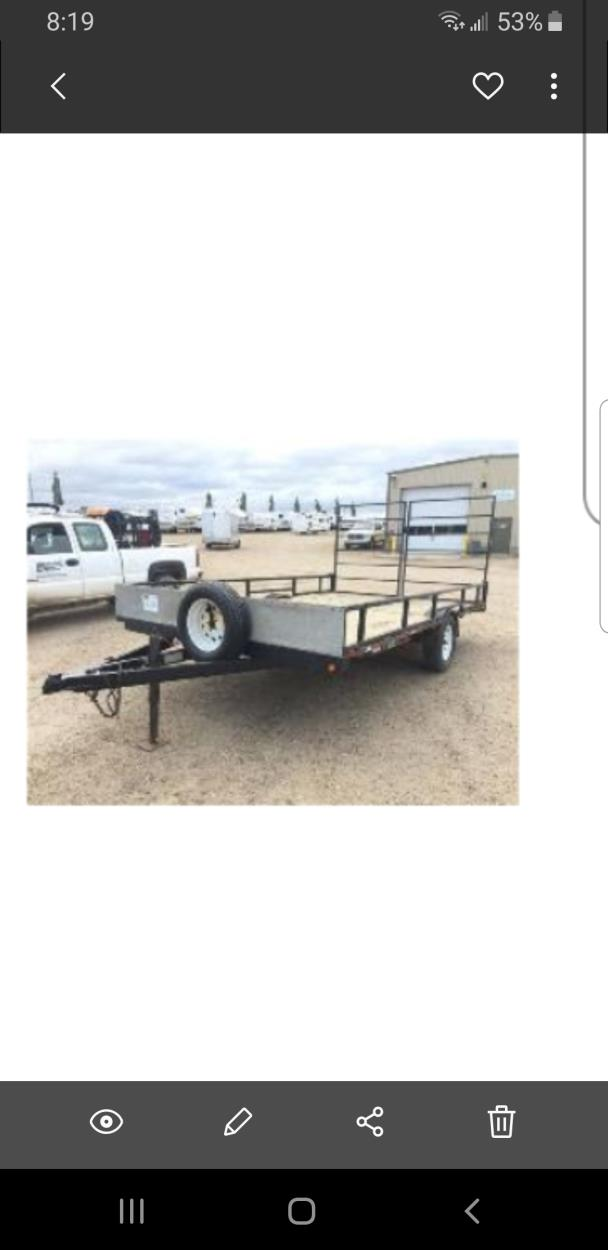Viewport: 608px width, 1250px height.
Task: Mark this photo as favorite
Action: 487,87
